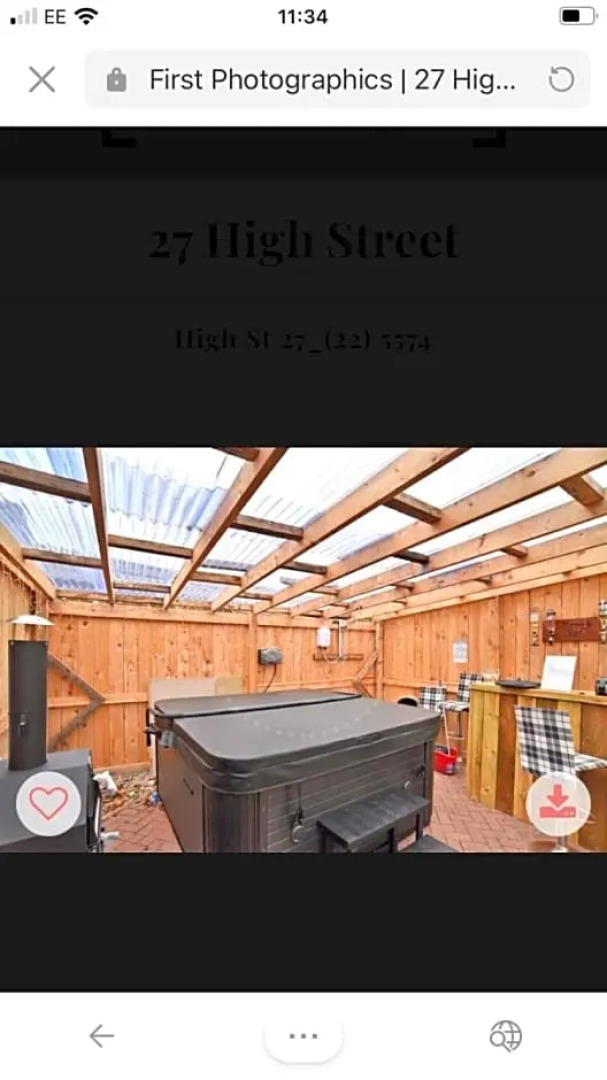Image resolution: width=607 pixels, height=1080 pixels.
Task: Go back to the previous page
Action: point(101,1036)
